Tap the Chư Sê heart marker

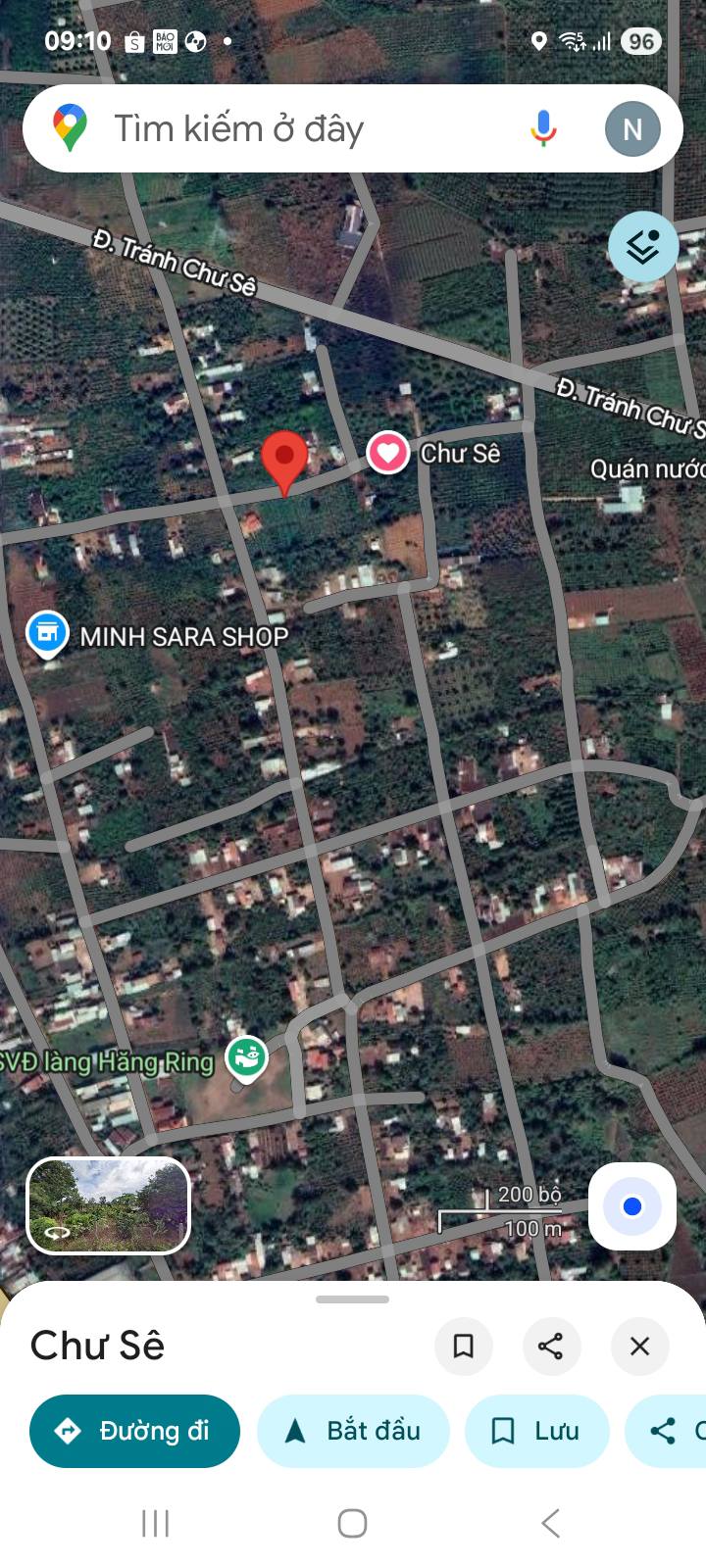pyautogui.click(x=388, y=453)
